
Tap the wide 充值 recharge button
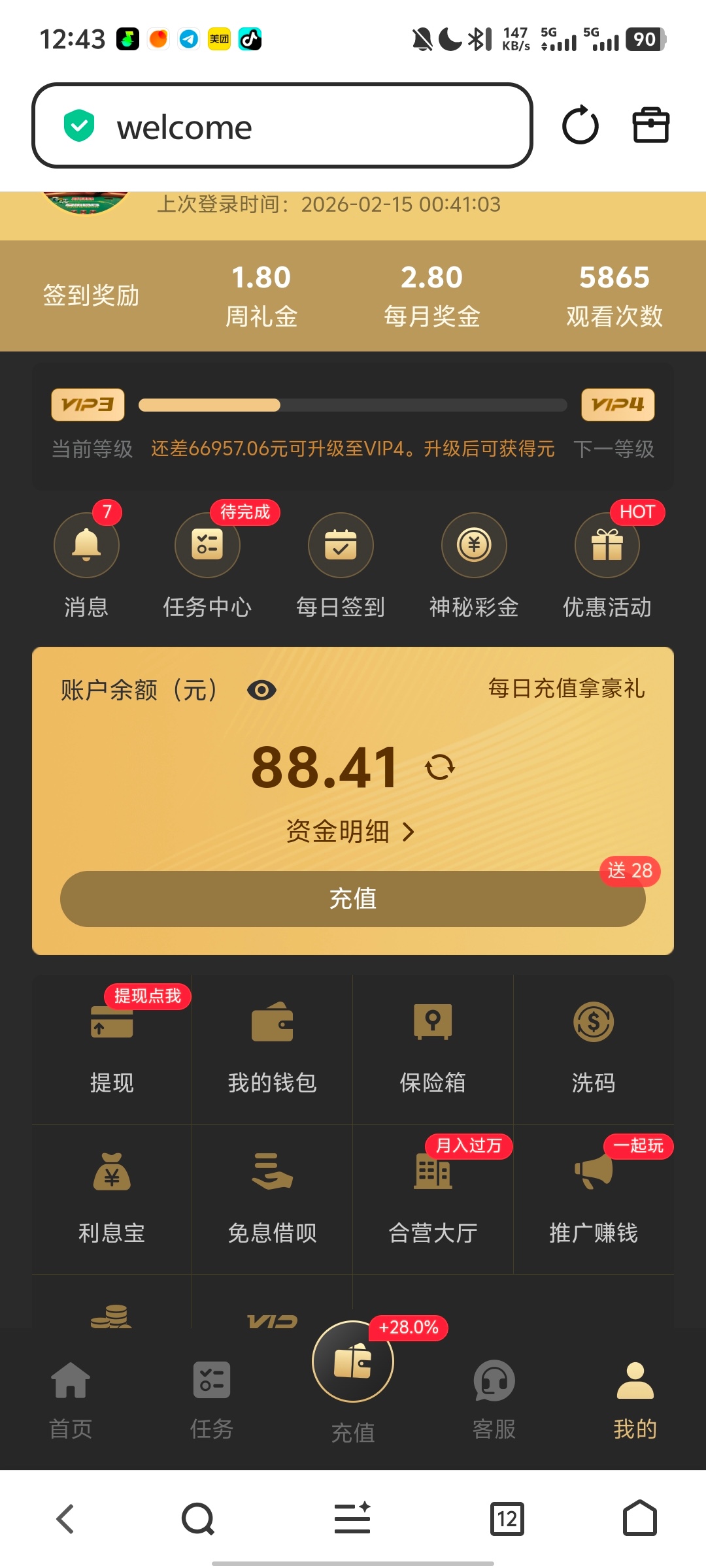(x=353, y=899)
